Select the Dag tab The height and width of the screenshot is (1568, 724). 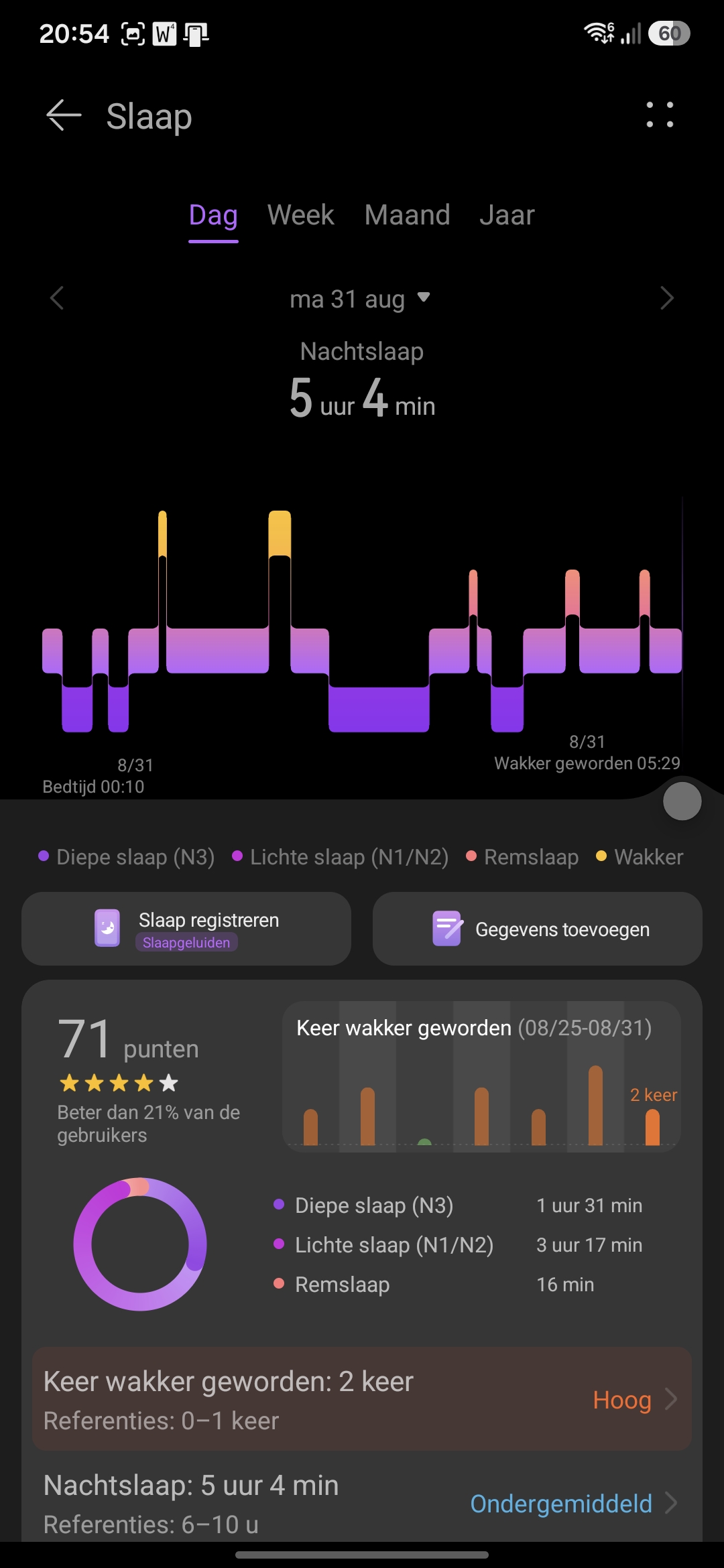coord(213,216)
